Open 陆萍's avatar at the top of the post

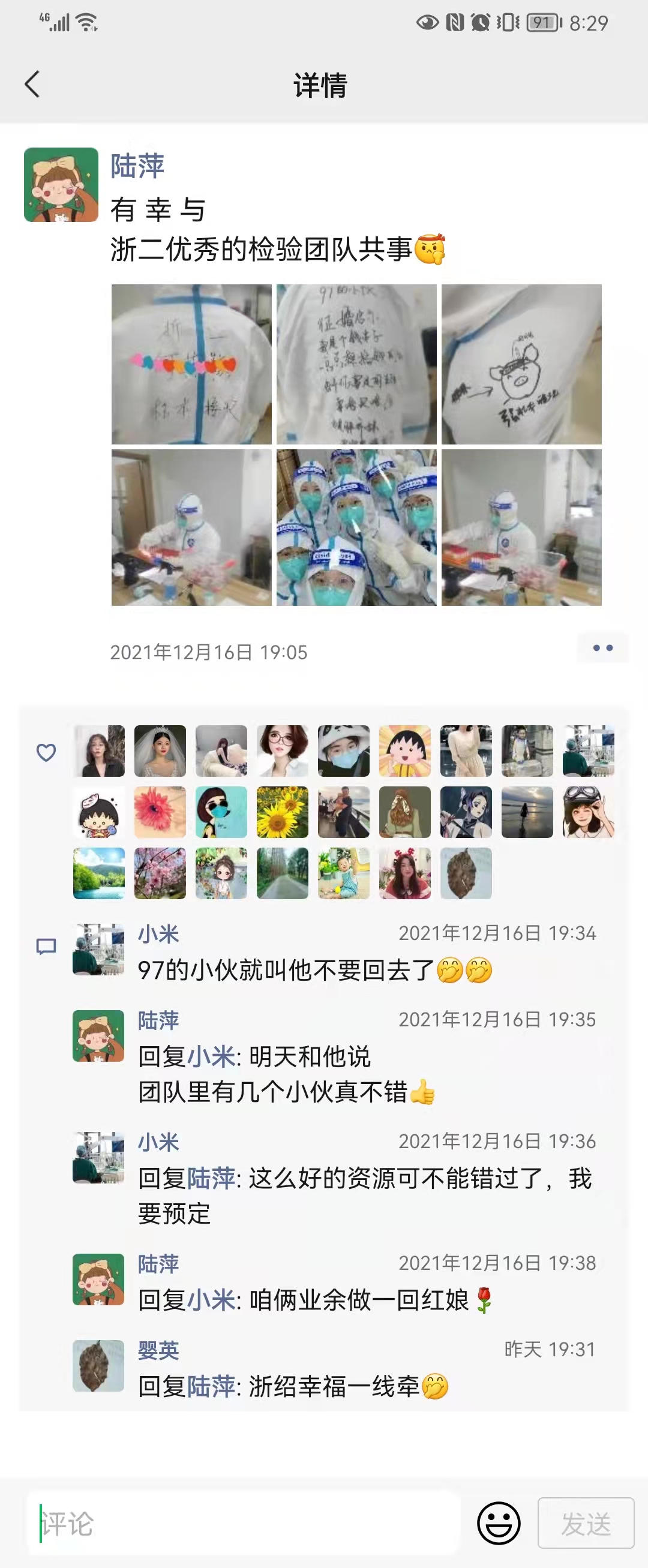61,184
